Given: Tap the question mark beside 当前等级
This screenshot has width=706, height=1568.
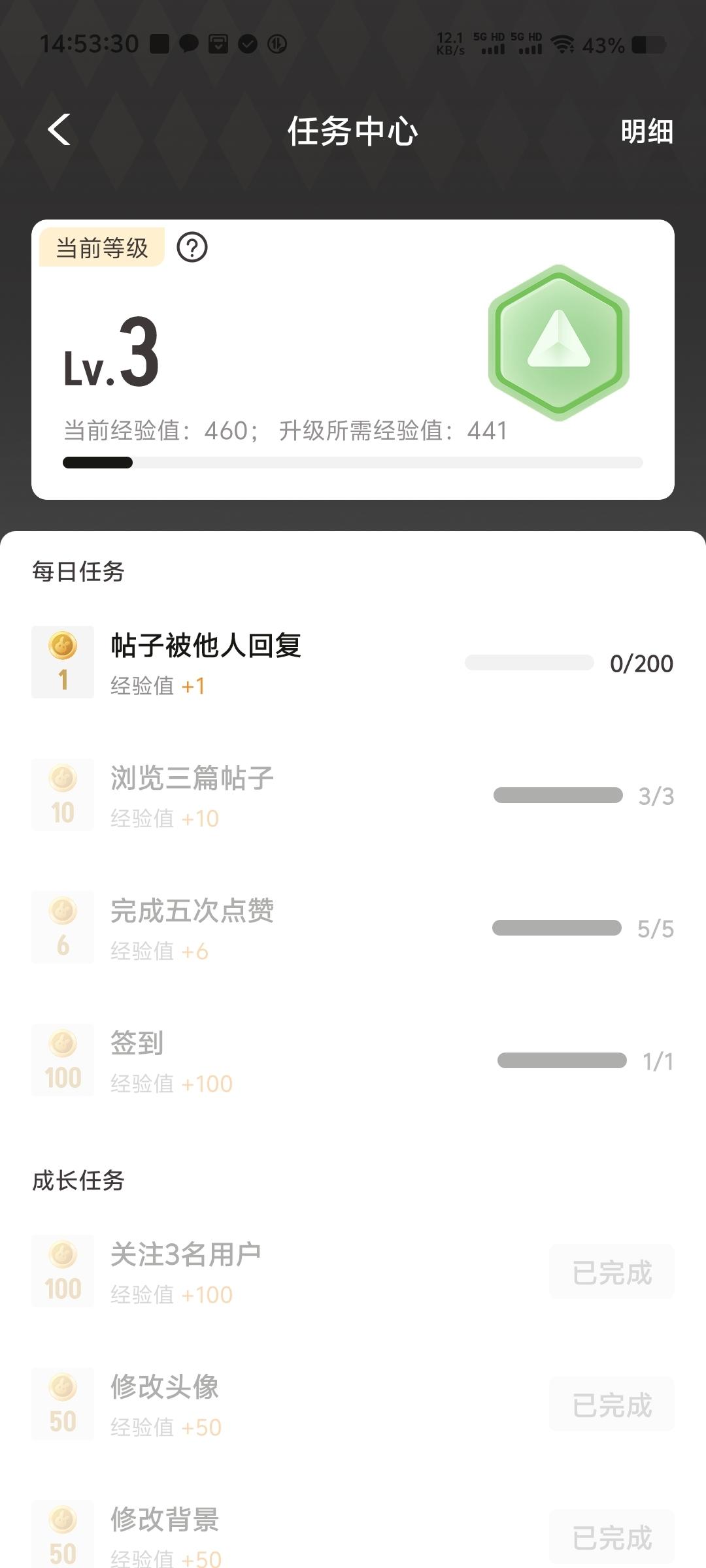Looking at the screenshot, I should pos(192,248).
